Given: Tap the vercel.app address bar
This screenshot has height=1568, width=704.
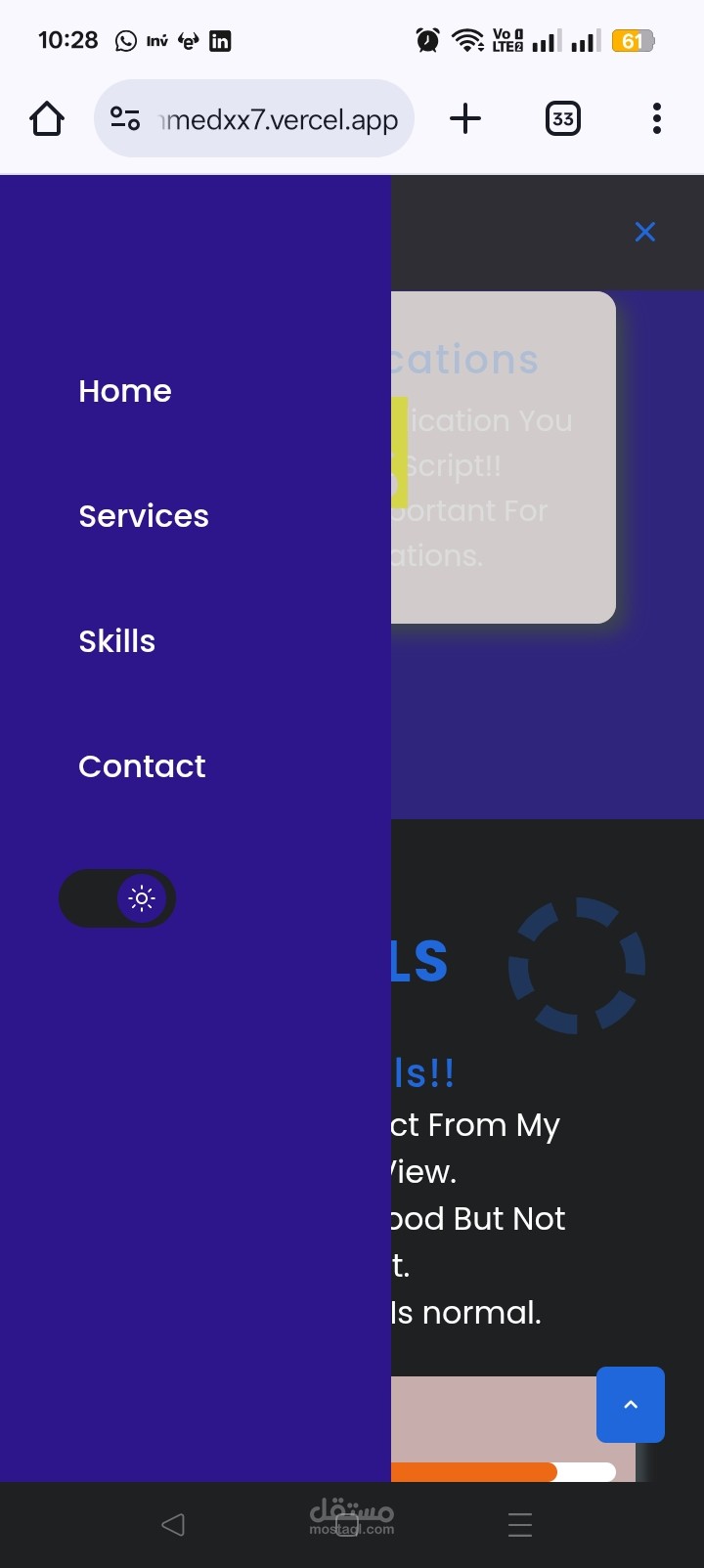Looking at the screenshot, I should (x=278, y=119).
